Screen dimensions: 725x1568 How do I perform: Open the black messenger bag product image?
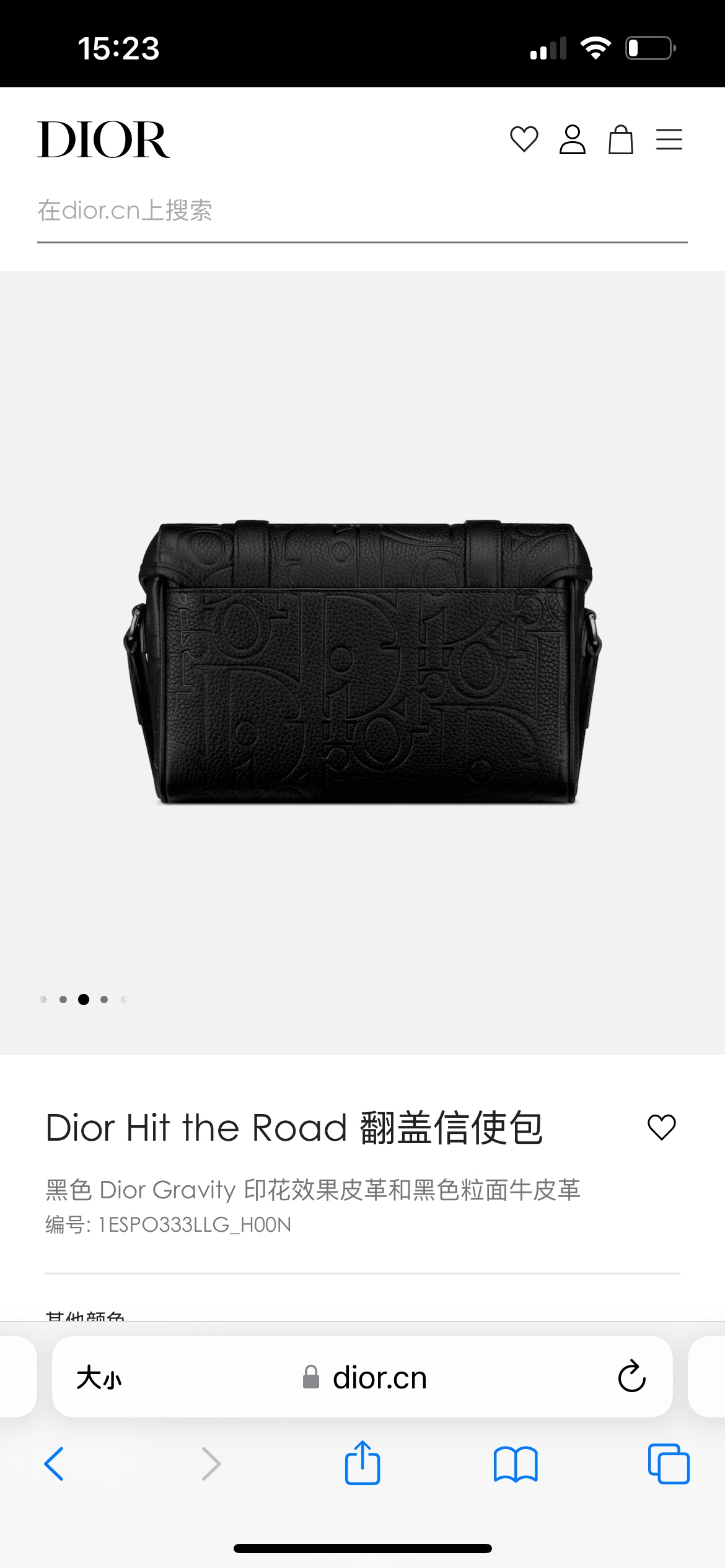pyautogui.click(x=362, y=663)
